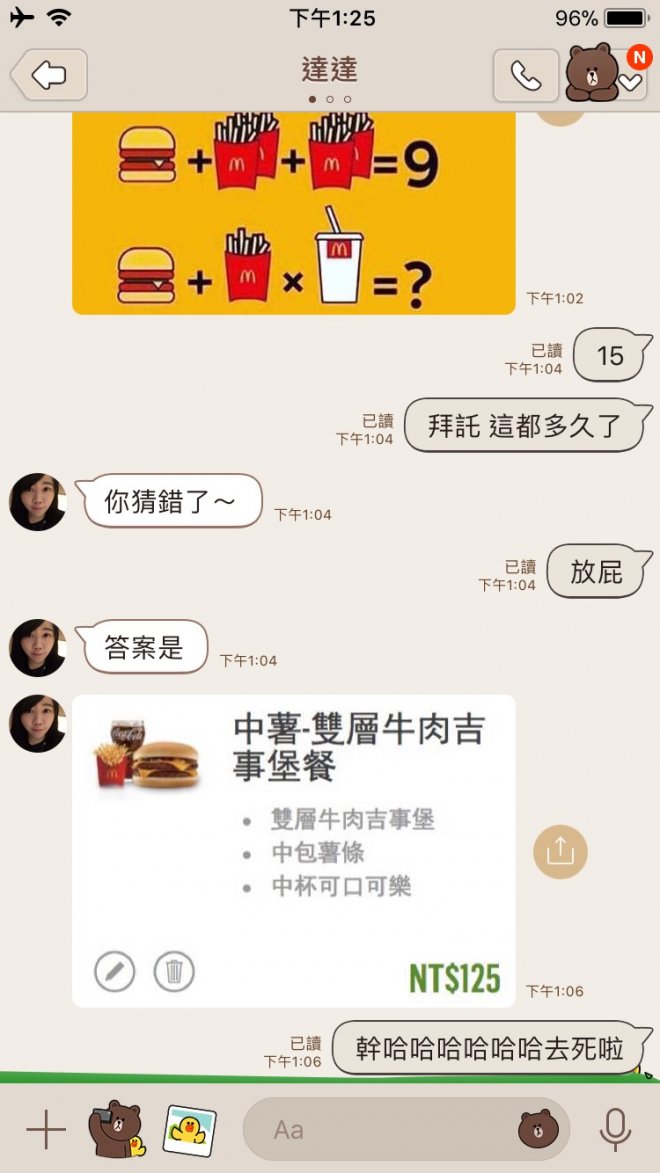This screenshot has width=660, height=1173.
Task: Start a voice call with 達達
Action: (x=525, y=75)
